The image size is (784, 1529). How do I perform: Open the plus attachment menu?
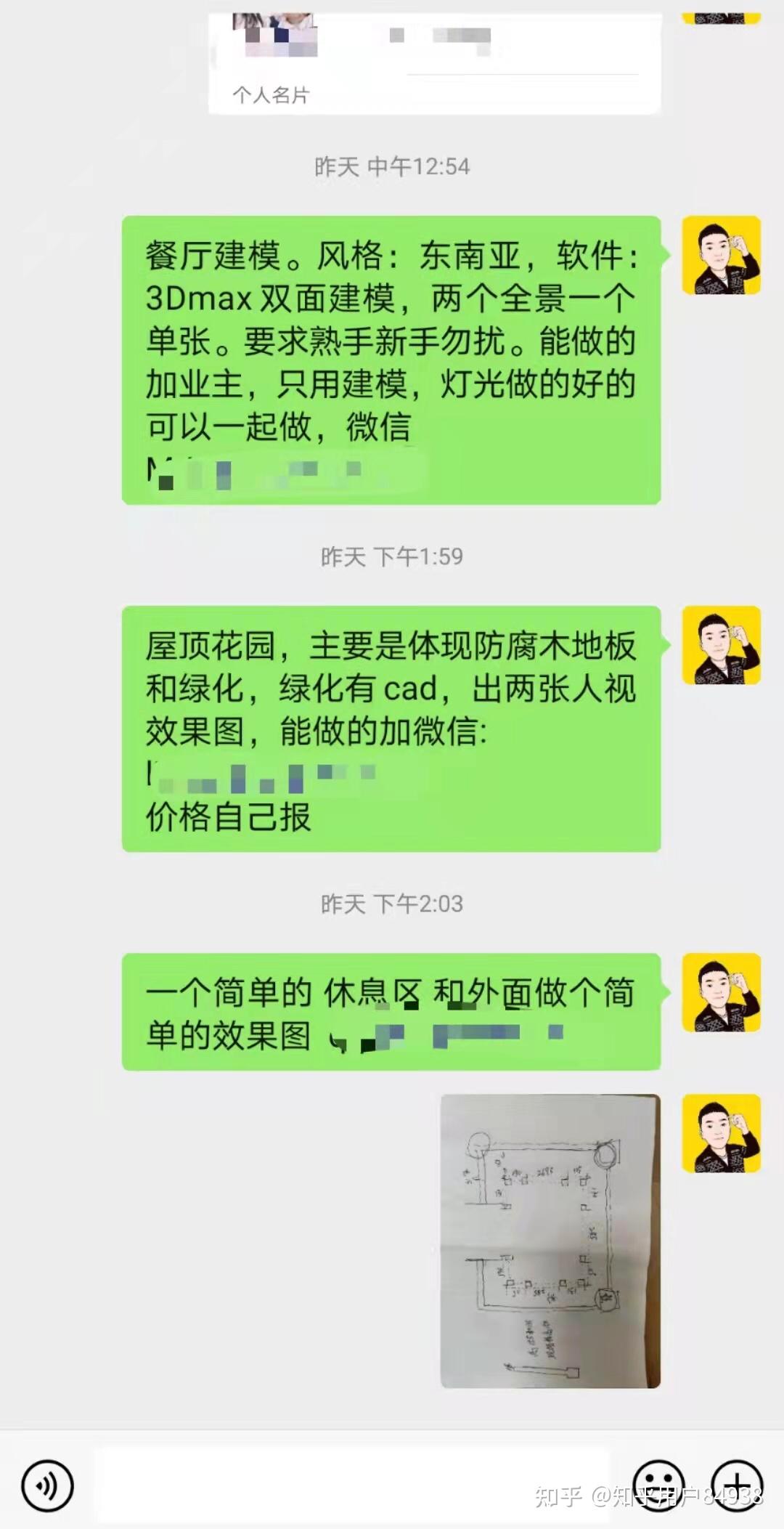click(737, 1485)
